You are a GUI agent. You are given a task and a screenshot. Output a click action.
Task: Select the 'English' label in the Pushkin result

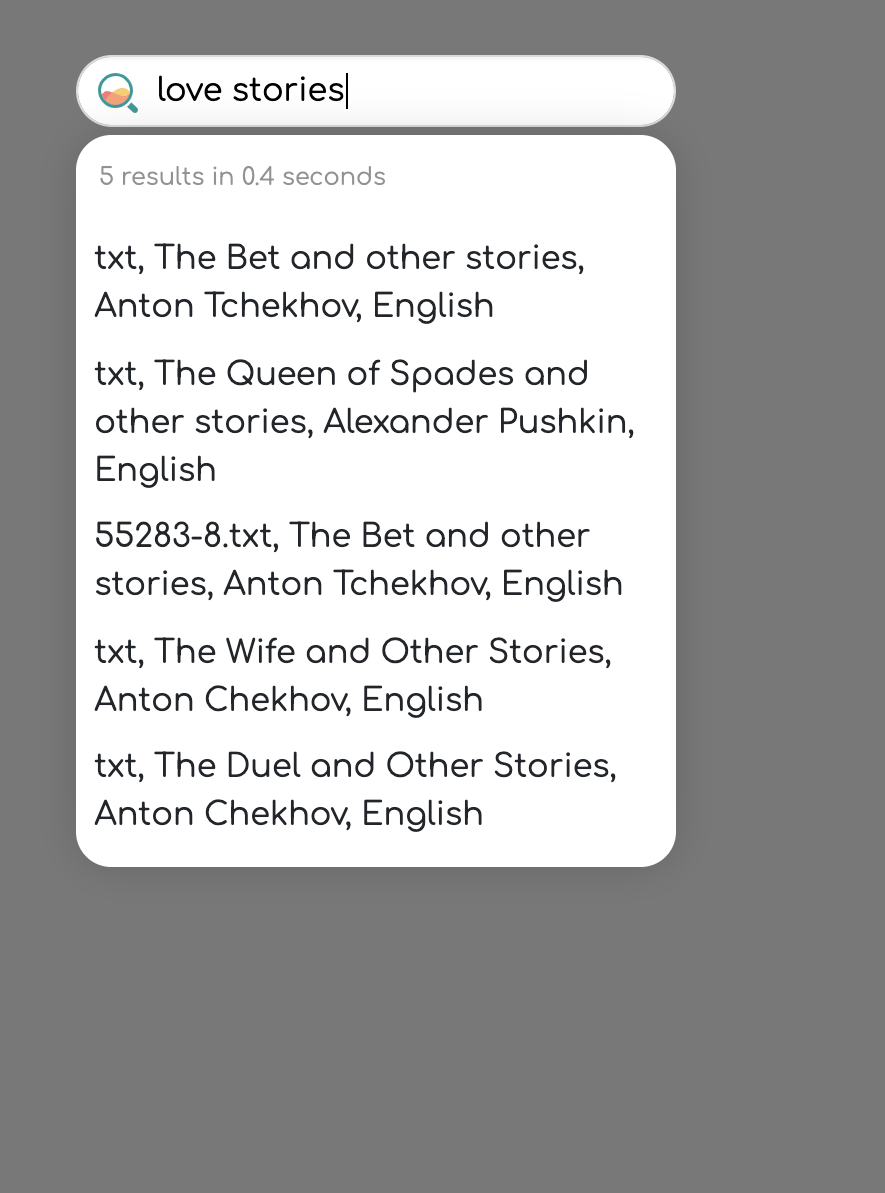pyautogui.click(x=155, y=469)
